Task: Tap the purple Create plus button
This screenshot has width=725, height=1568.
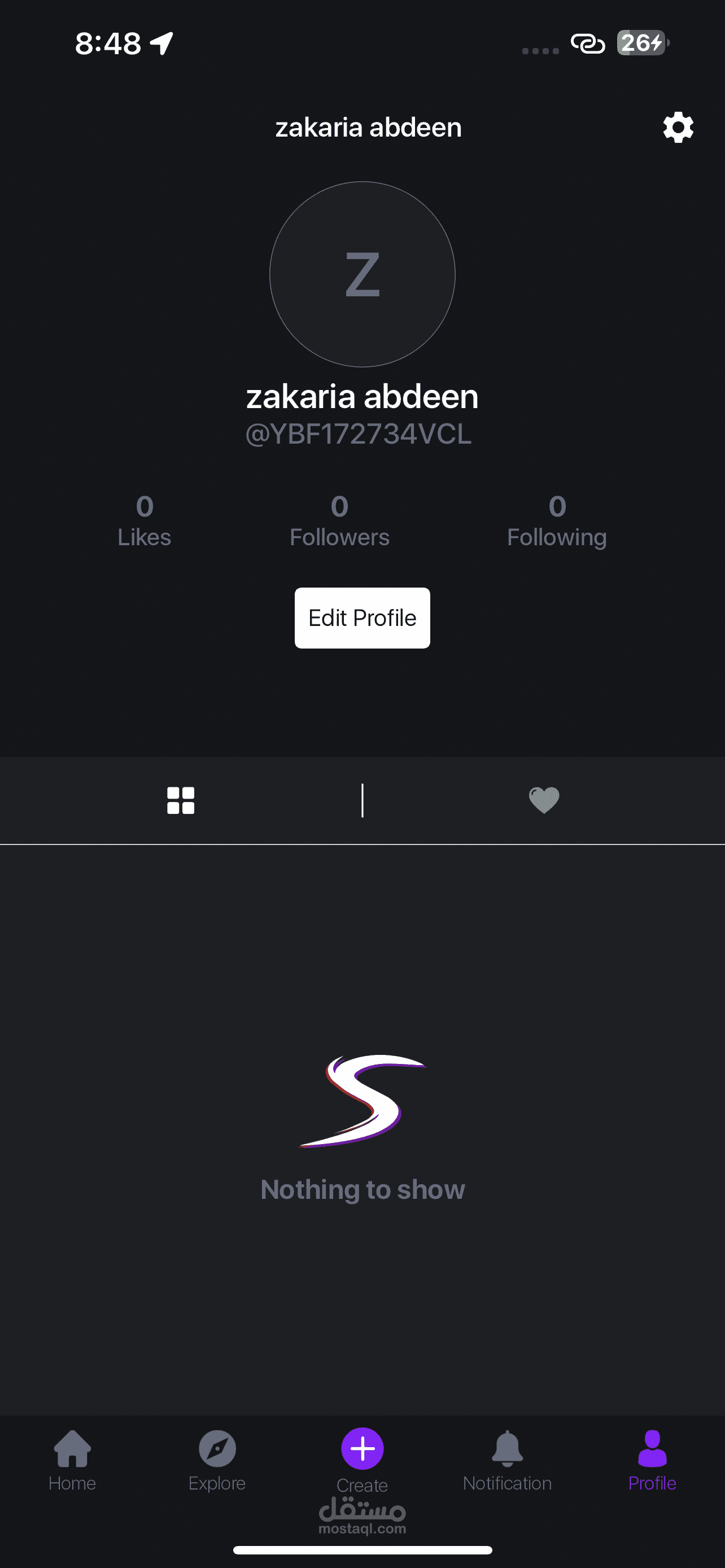Action: [362, 1449]
